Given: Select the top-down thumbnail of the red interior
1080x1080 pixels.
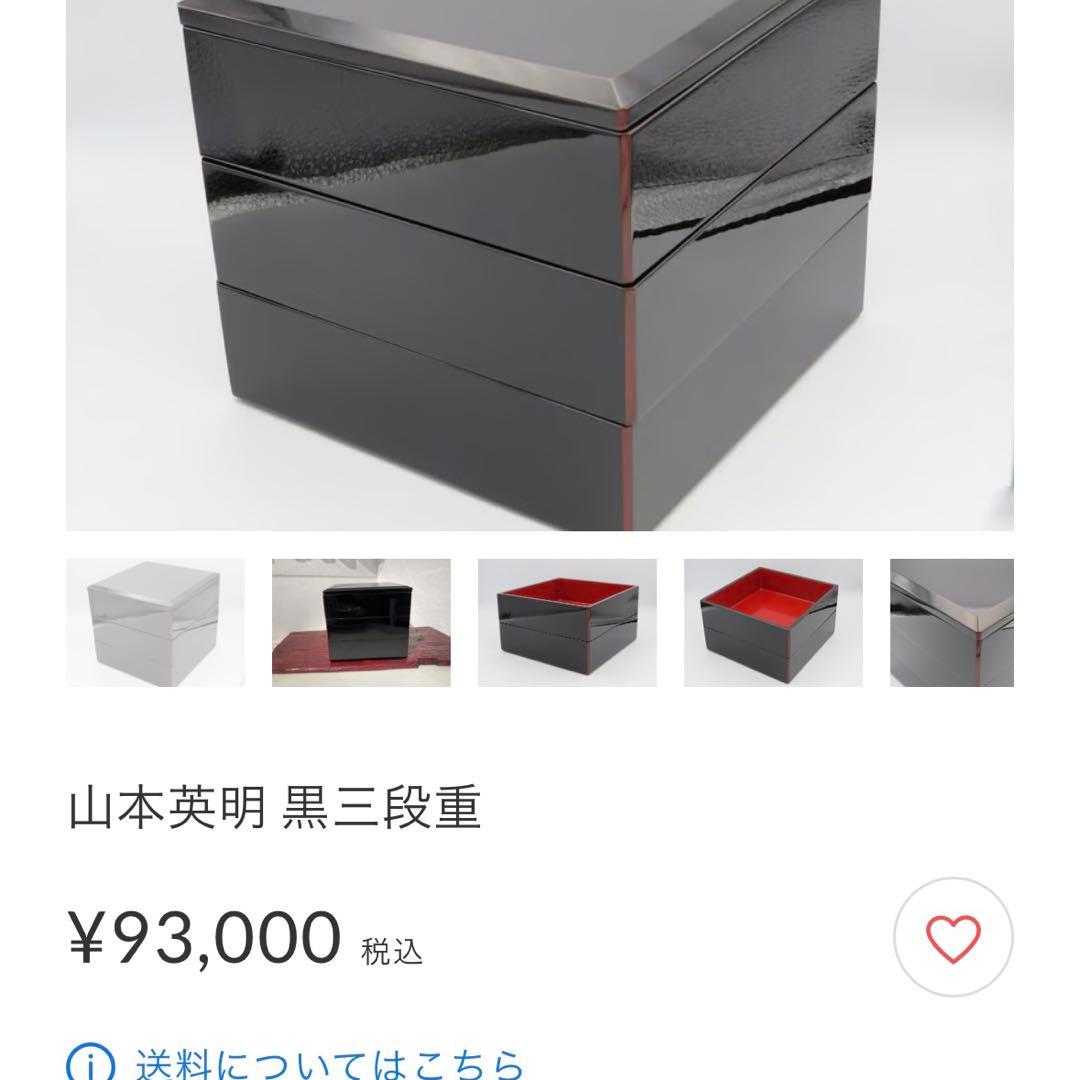Looking at the screenshot, I should [773, 622].
